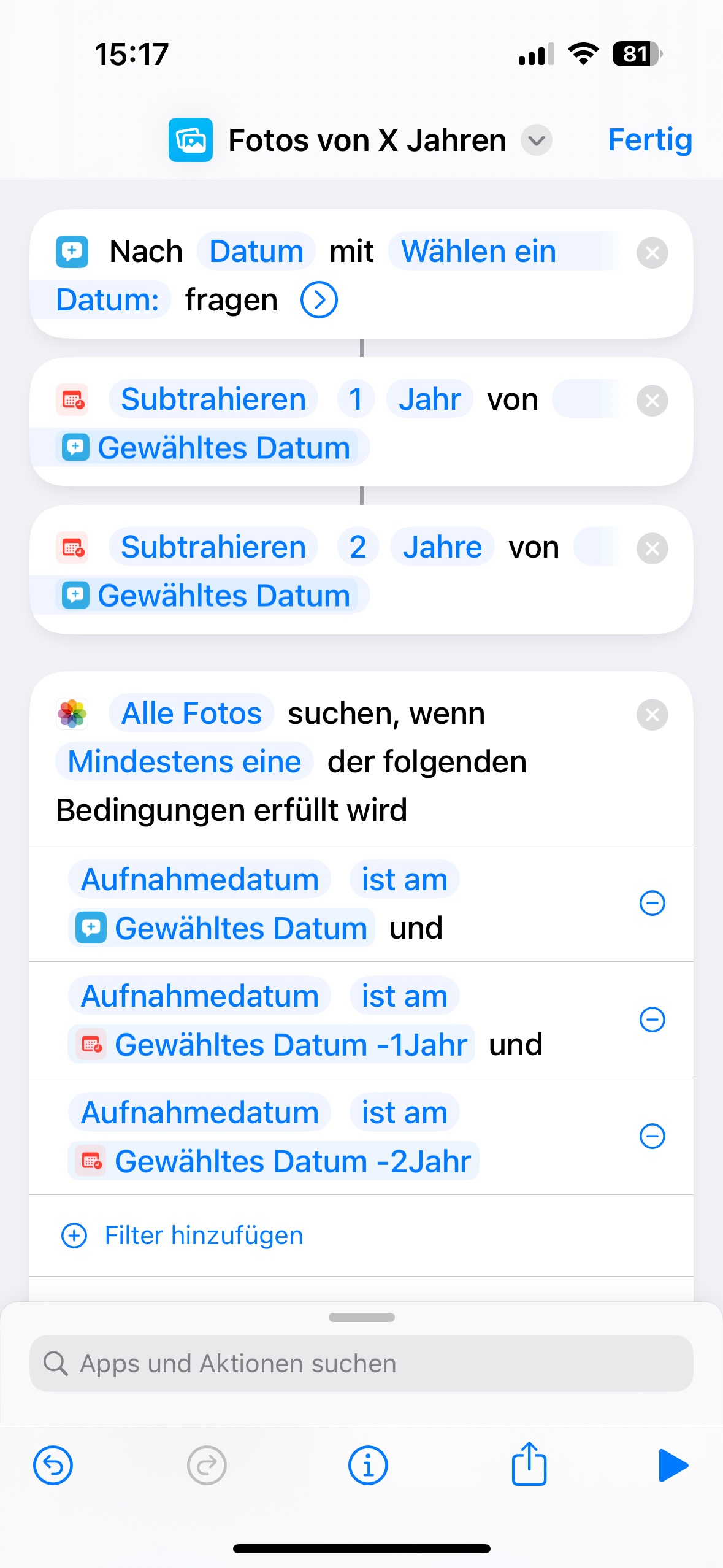
Task: Remove the 'Nach Datum fragen' action
Action: pos(652,253)
